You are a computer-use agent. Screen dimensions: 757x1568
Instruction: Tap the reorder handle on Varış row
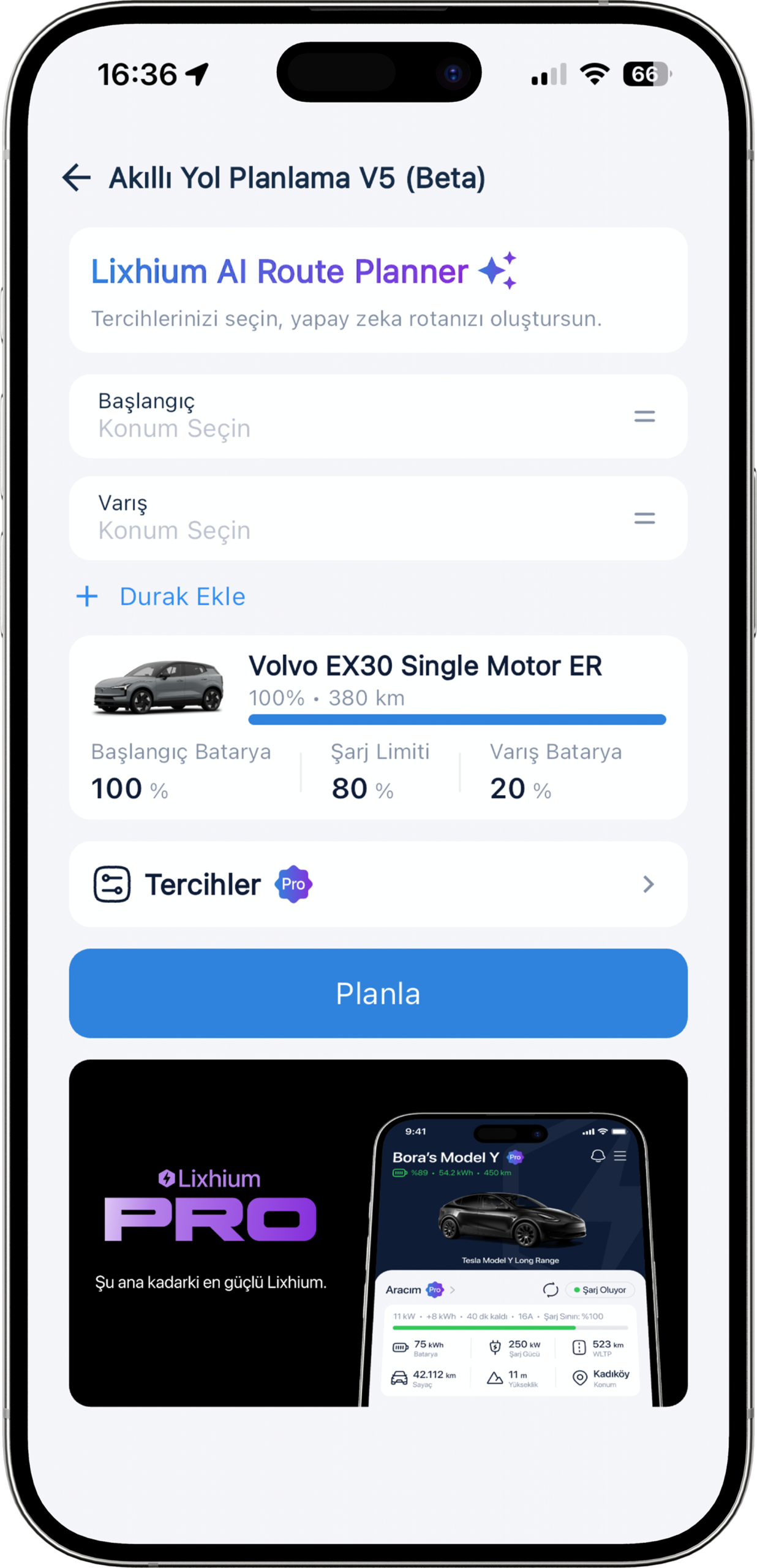(x=644, y=519)
